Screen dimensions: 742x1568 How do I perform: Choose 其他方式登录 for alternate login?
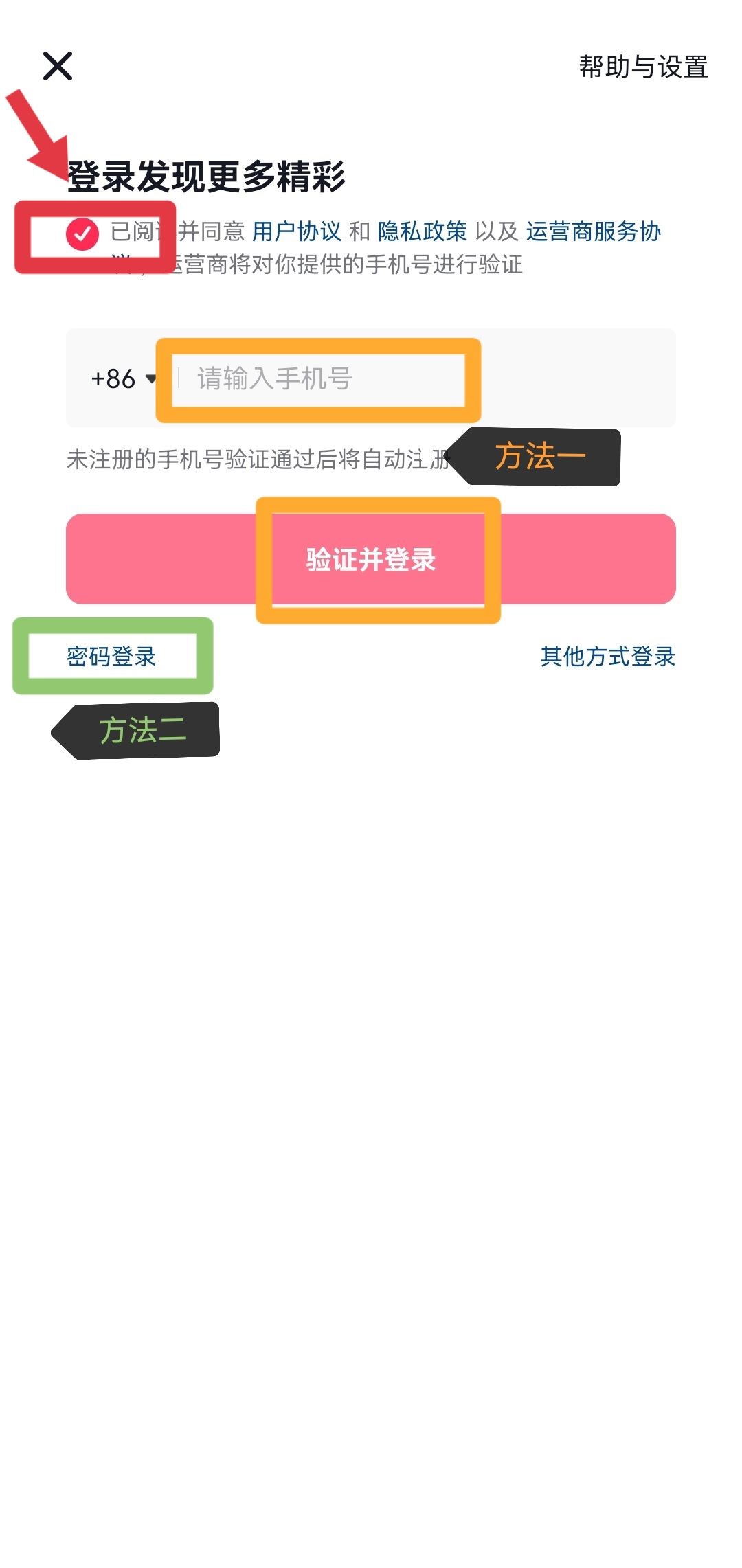click(x=607, y=656)
